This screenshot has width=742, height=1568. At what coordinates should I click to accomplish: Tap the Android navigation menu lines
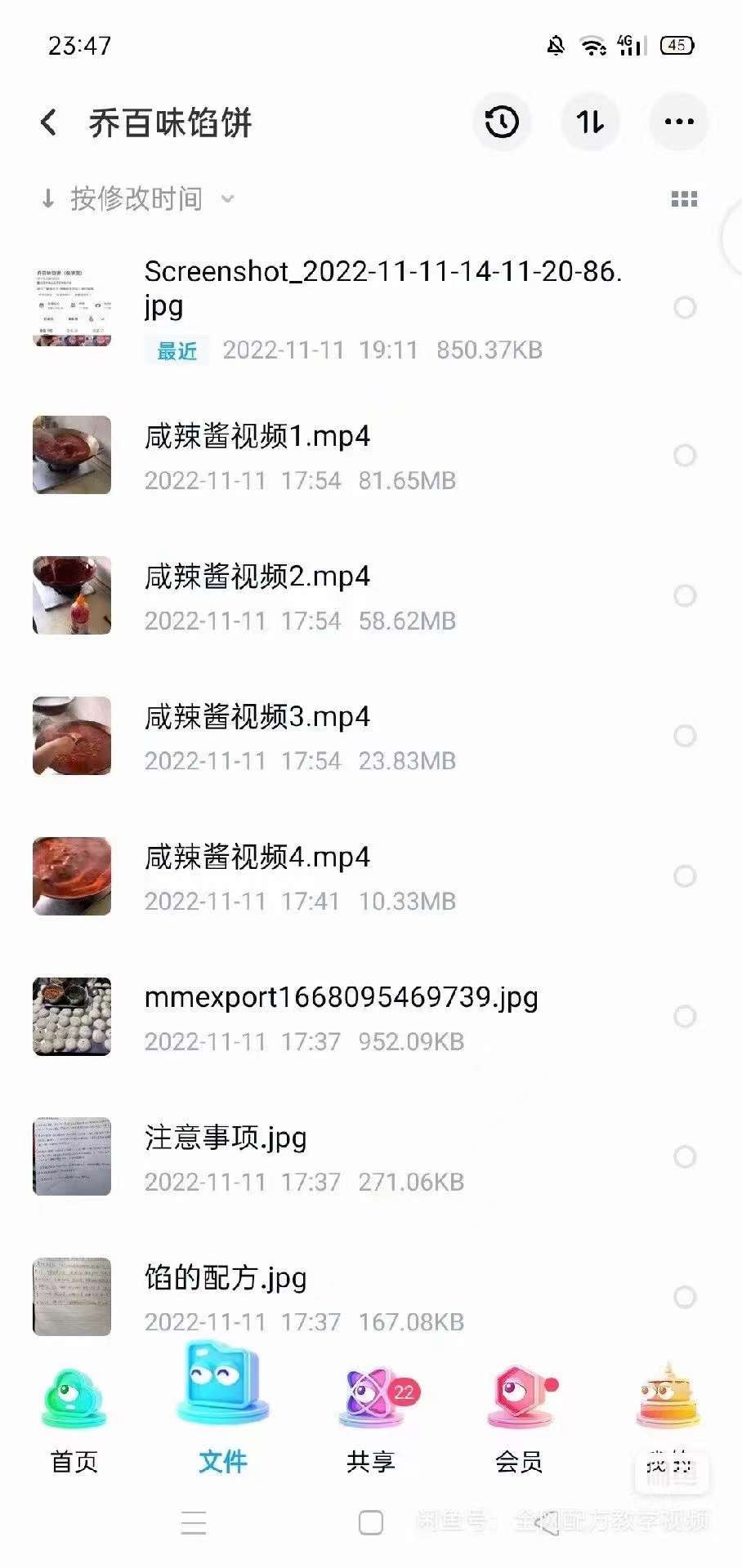coord(194,1522)
